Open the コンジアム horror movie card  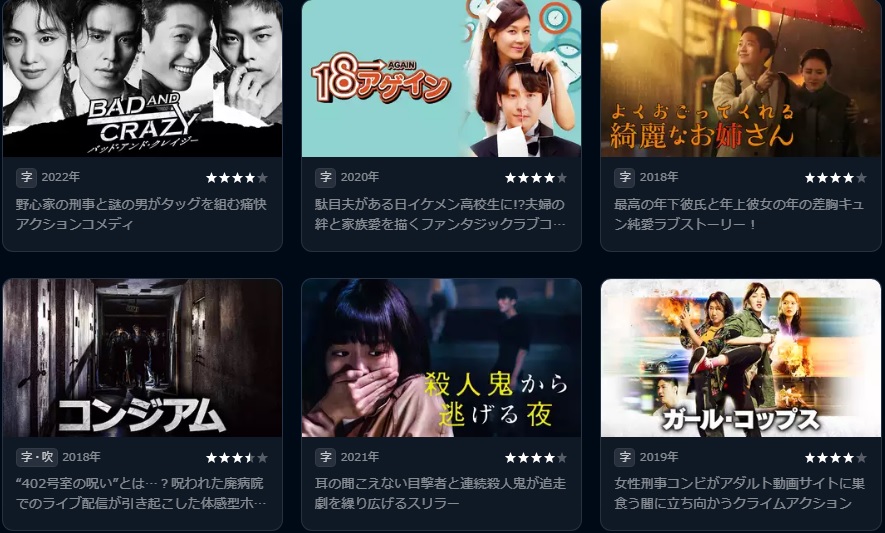click(x=142, y=358)
